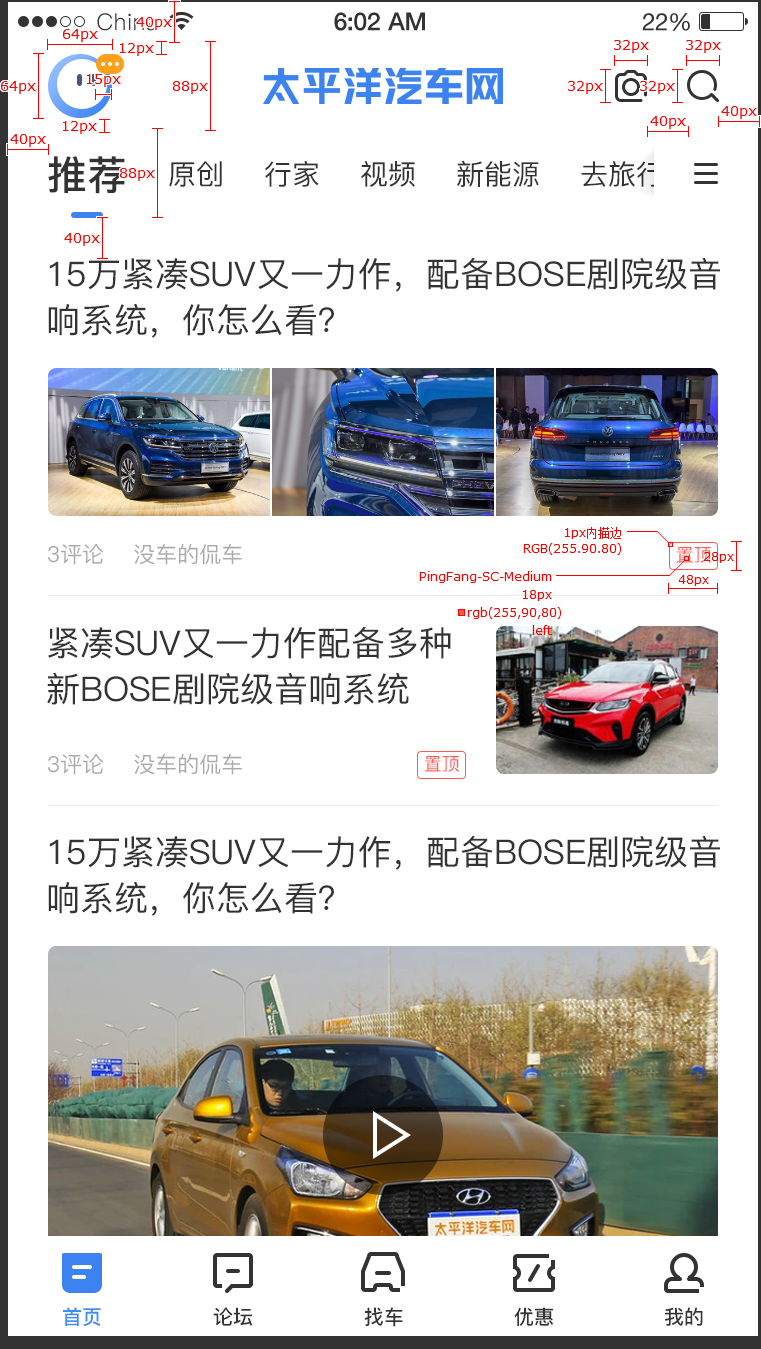Open the 紧凑SUV又一力作配备多种新BOSE article
Screen dimensions: 761x1349
[x=250, y=666]
